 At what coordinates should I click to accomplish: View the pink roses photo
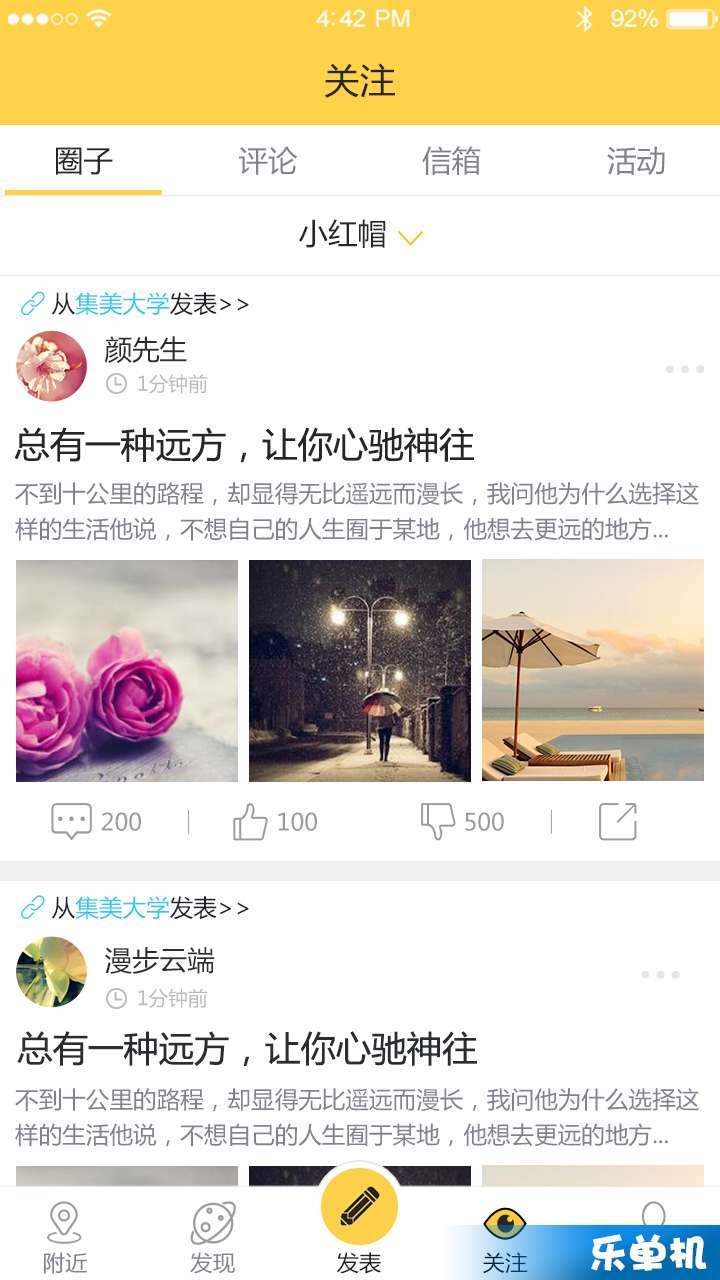pyautogui.click(x=127, y=670)
